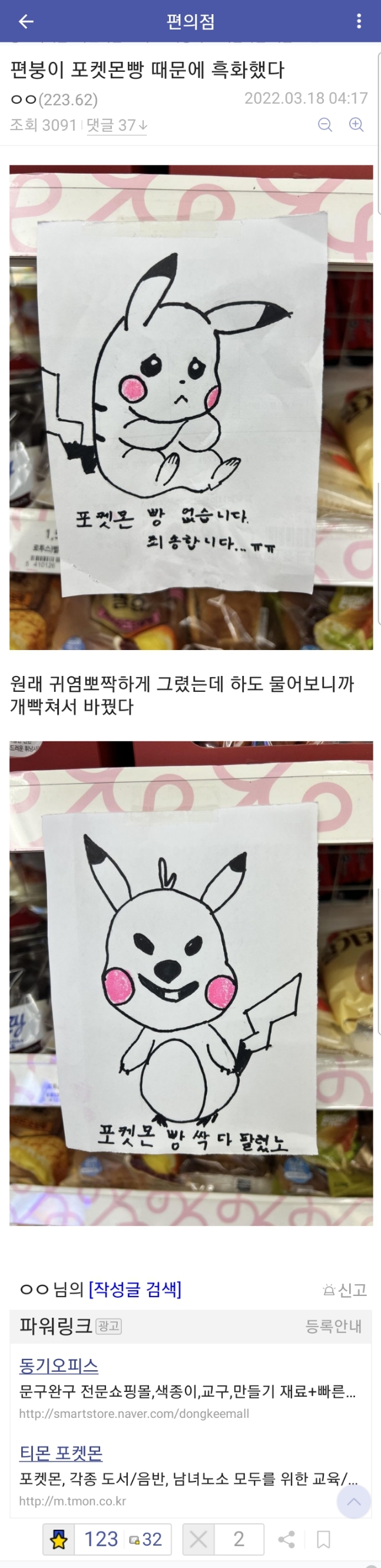
Task: Search posts by author via 작성글 검색
Action: pyautogui.click(x=134, y=1288)
